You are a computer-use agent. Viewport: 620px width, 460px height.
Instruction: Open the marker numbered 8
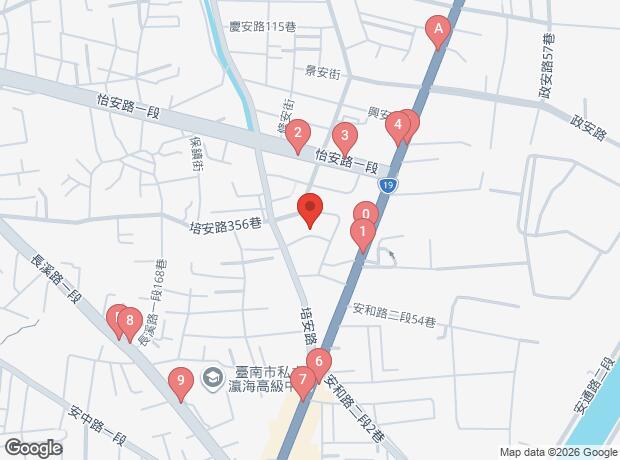point(130,321)
